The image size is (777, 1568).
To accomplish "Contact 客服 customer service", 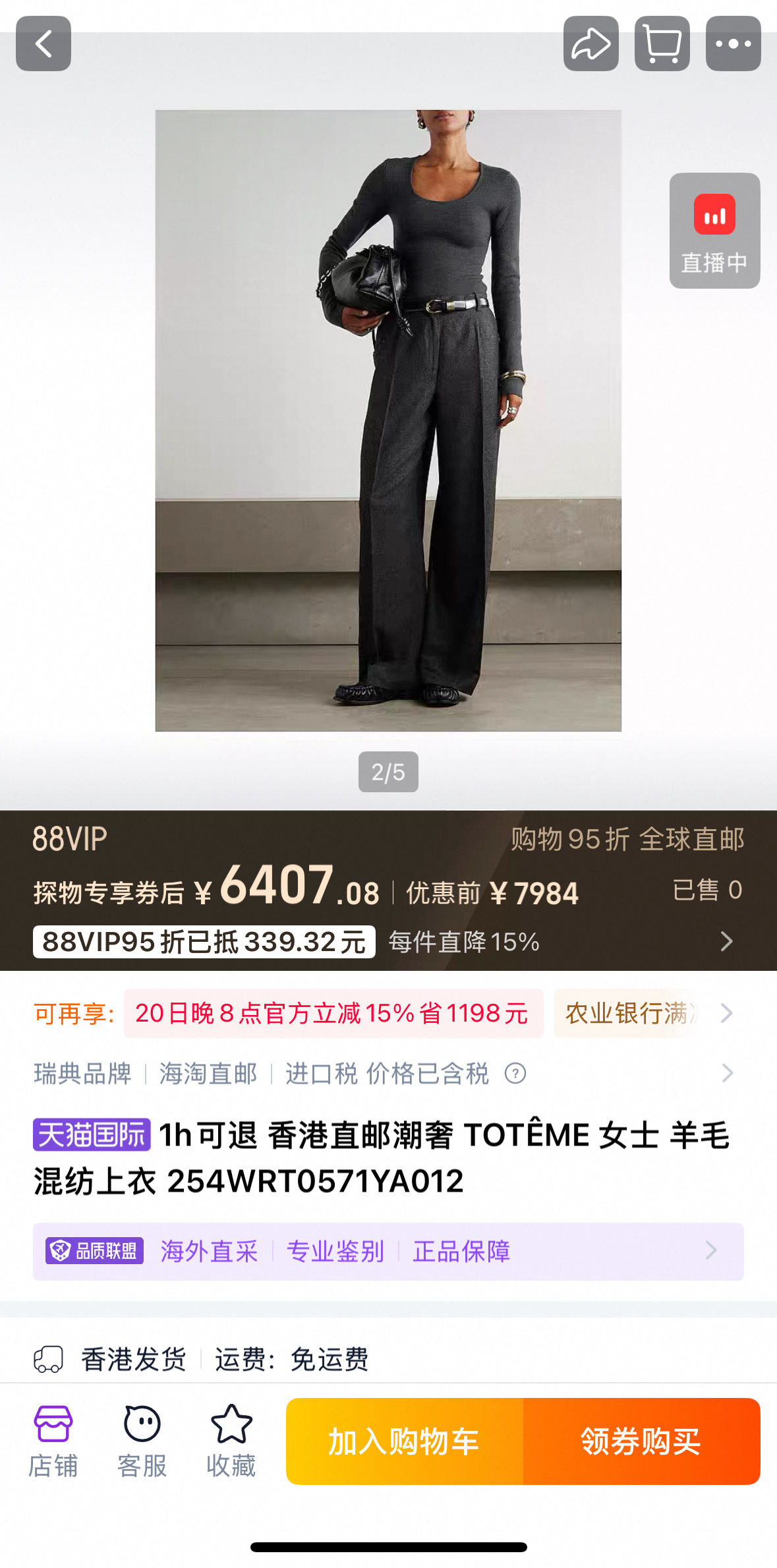I will tap(142, 1441).
